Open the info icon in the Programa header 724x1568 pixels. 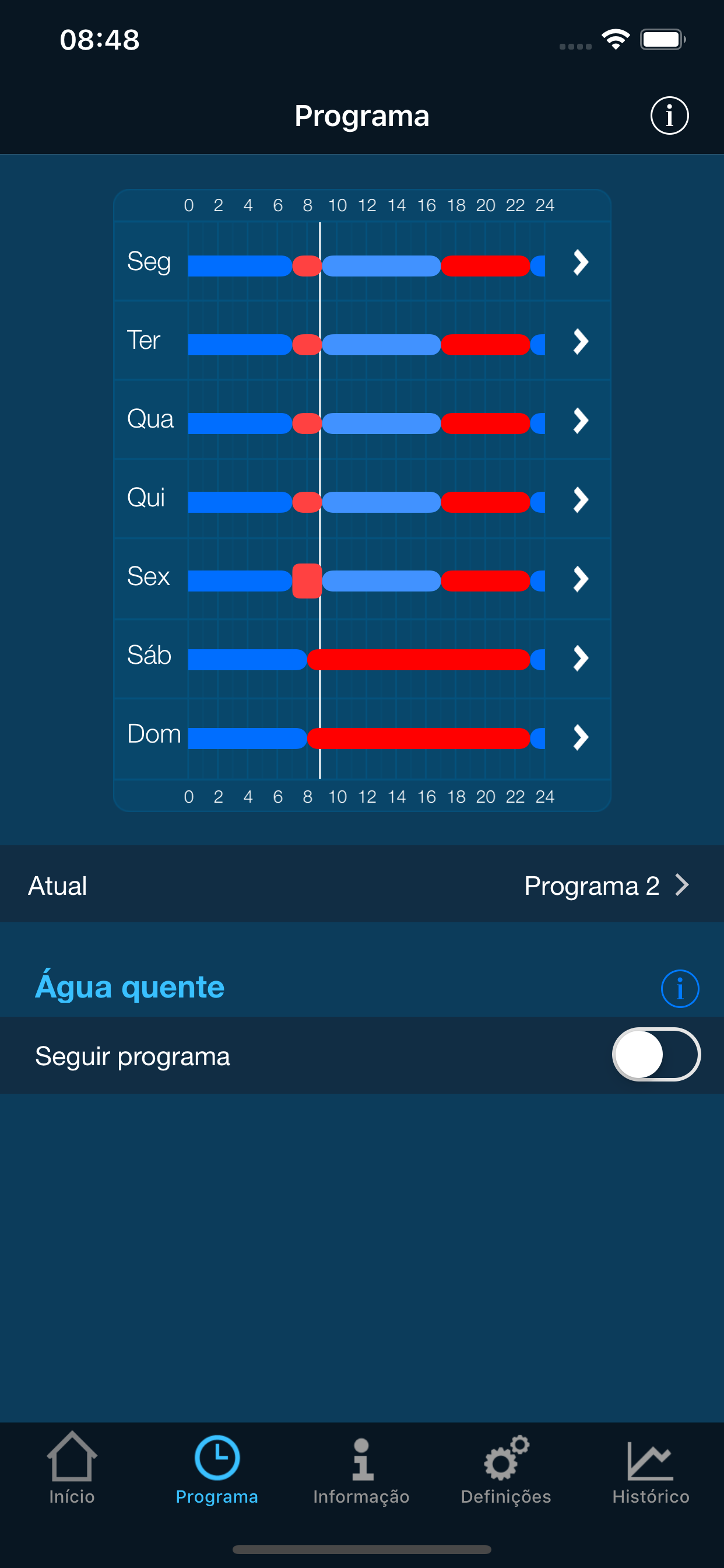669,116
